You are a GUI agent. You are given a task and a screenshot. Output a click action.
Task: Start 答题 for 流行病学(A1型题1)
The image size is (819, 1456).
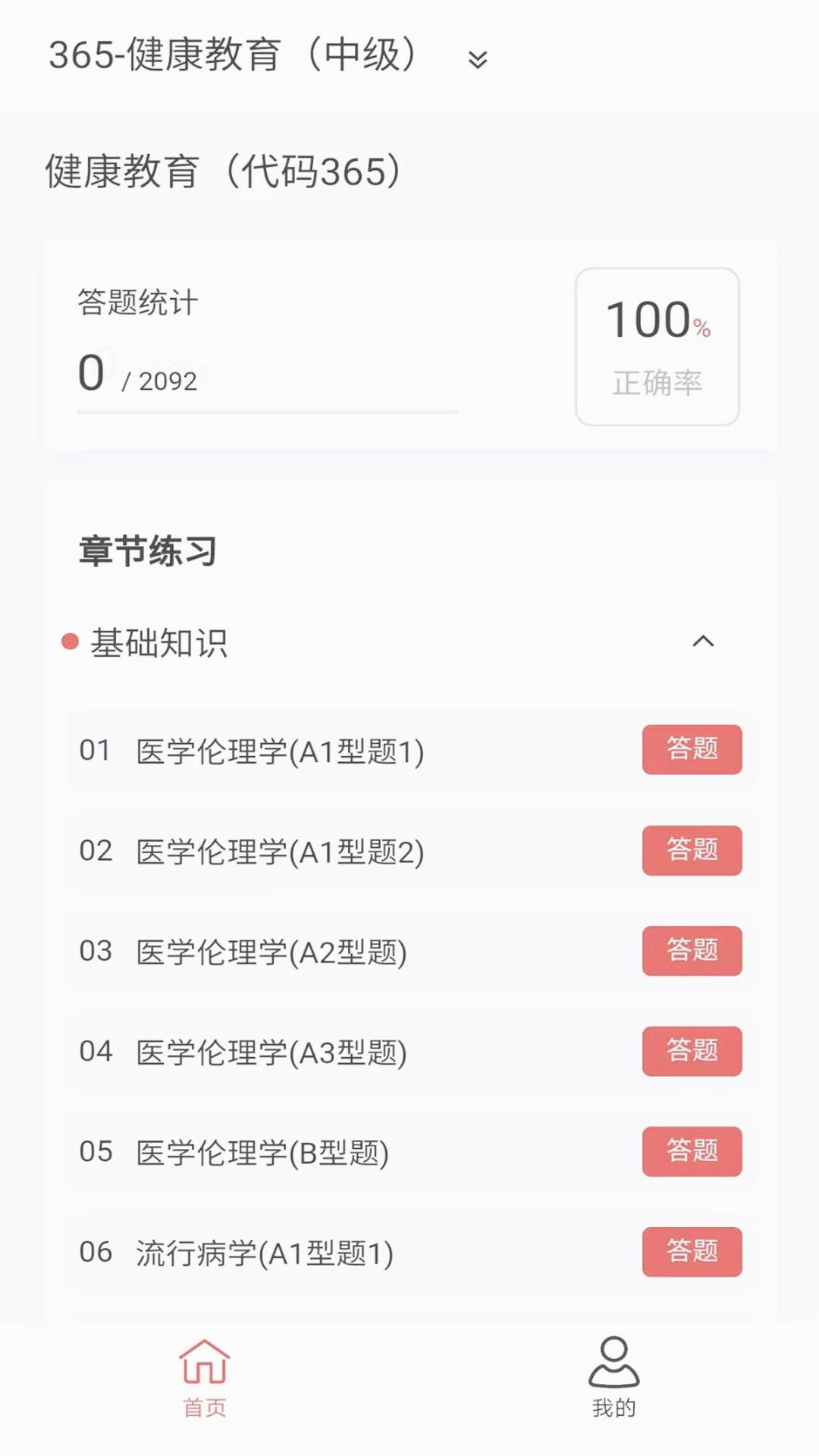692,1251
